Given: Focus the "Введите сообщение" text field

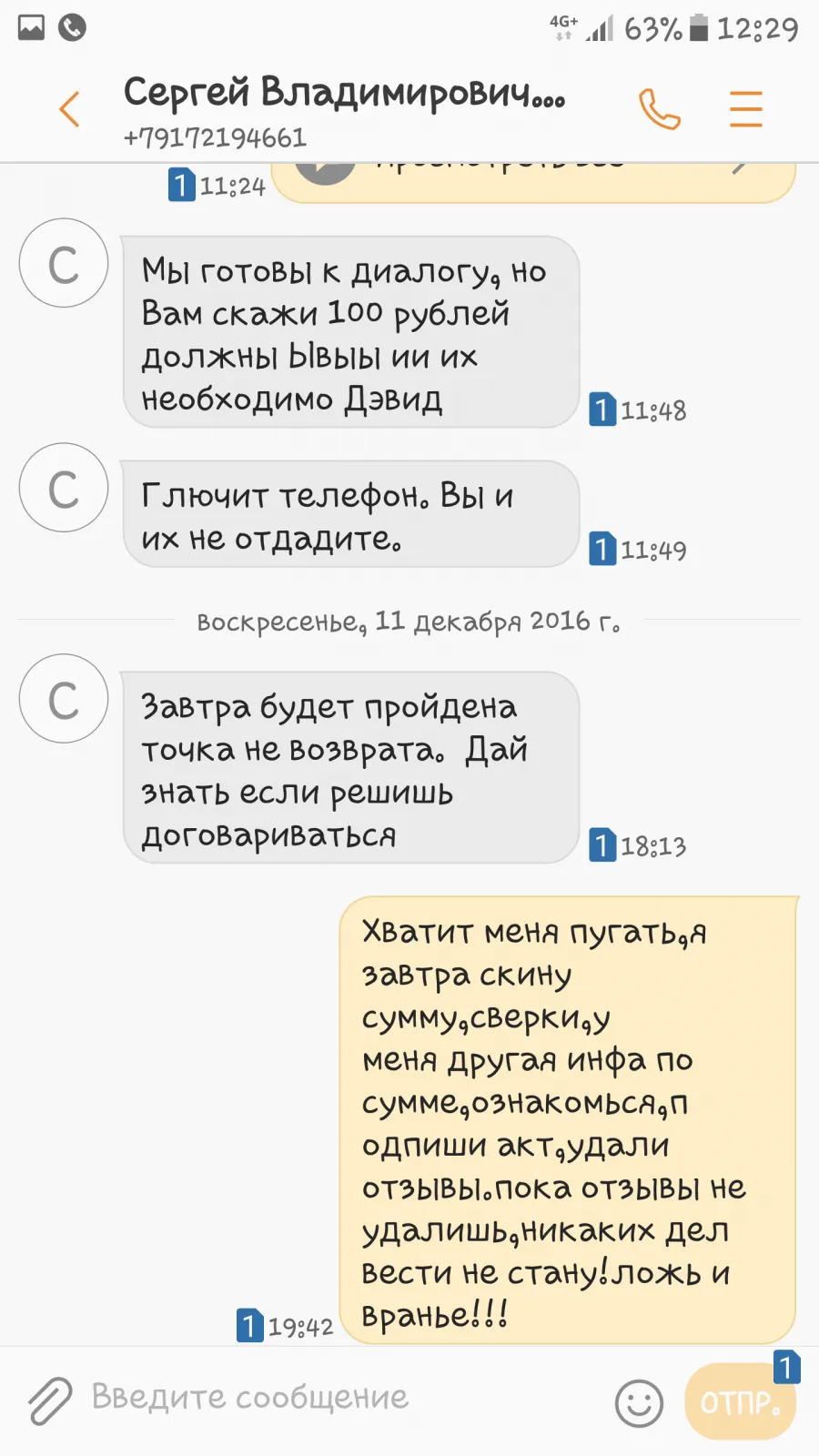Looking at the screenshot, I should point(346,1398).
